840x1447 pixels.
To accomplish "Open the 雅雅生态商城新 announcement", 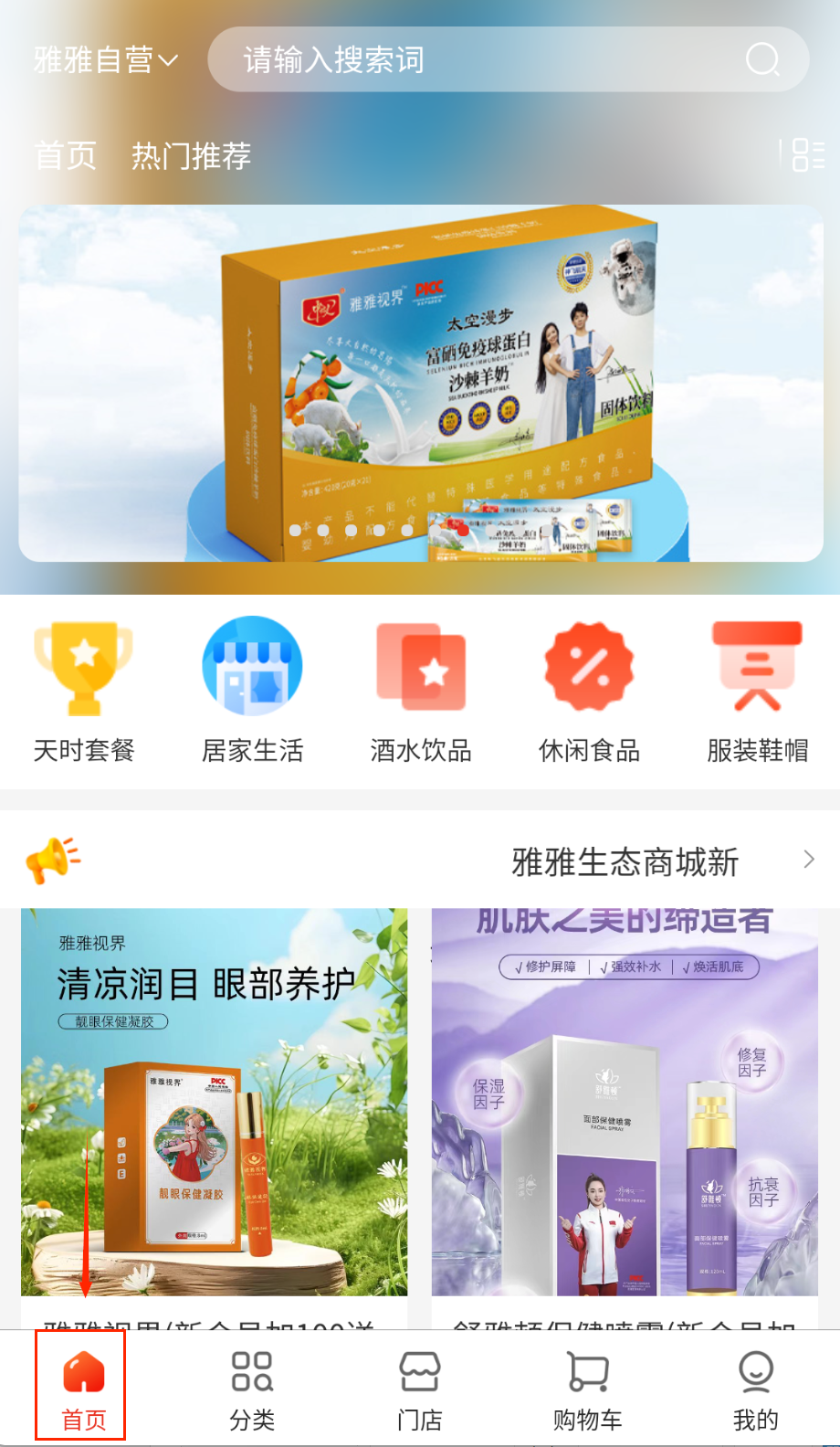I will (625, 861).
